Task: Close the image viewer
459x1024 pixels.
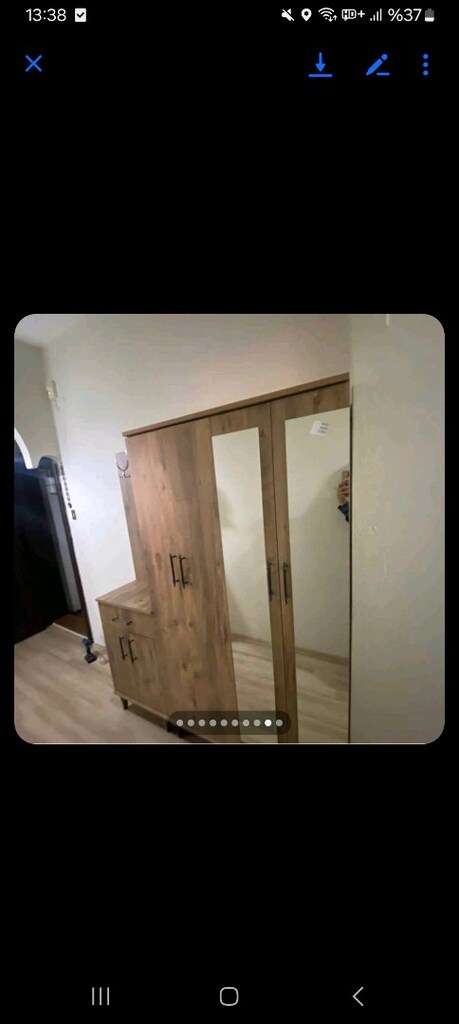Action: (33, 63)
